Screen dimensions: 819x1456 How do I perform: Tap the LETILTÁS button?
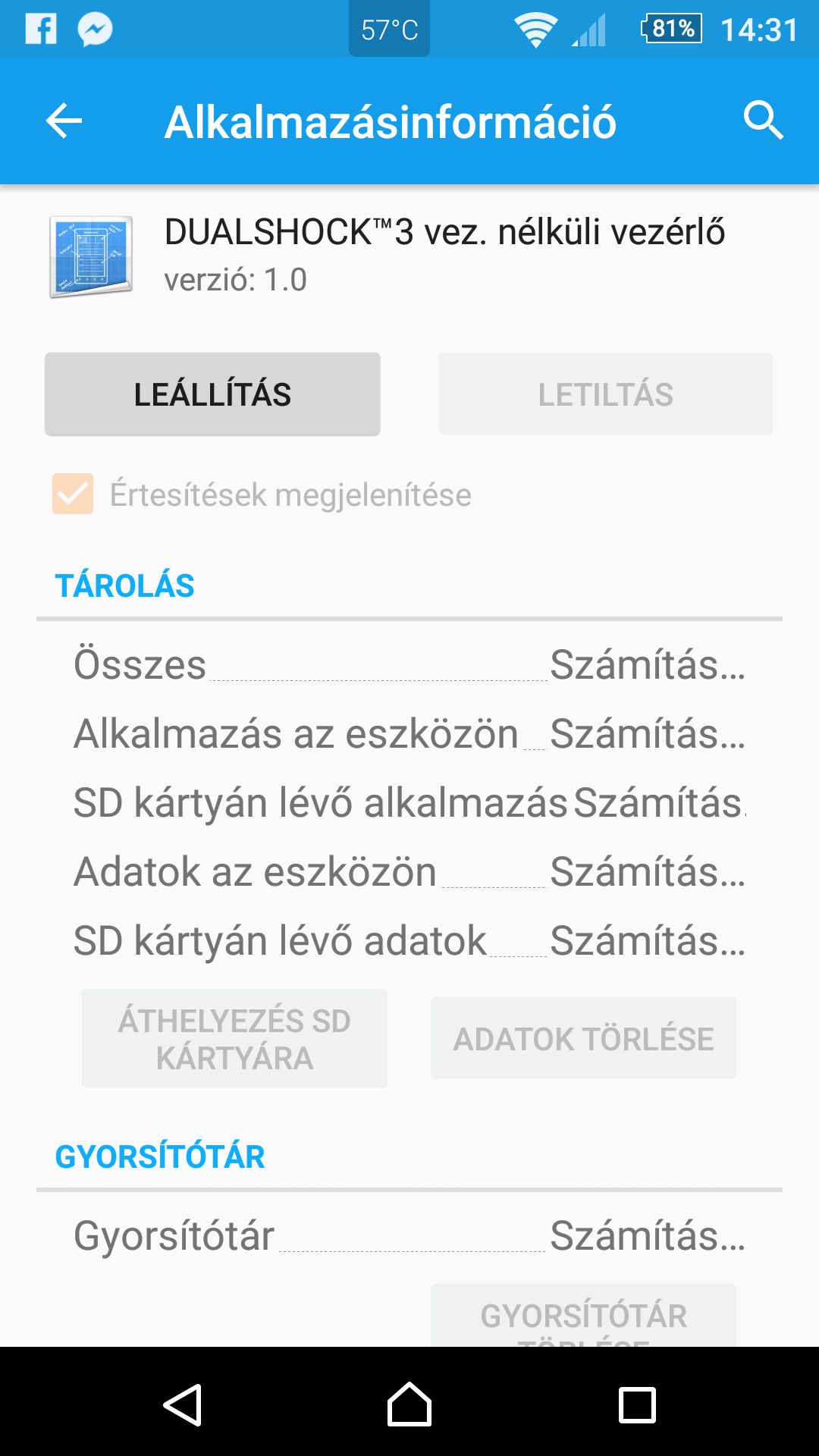click(605, 394)
